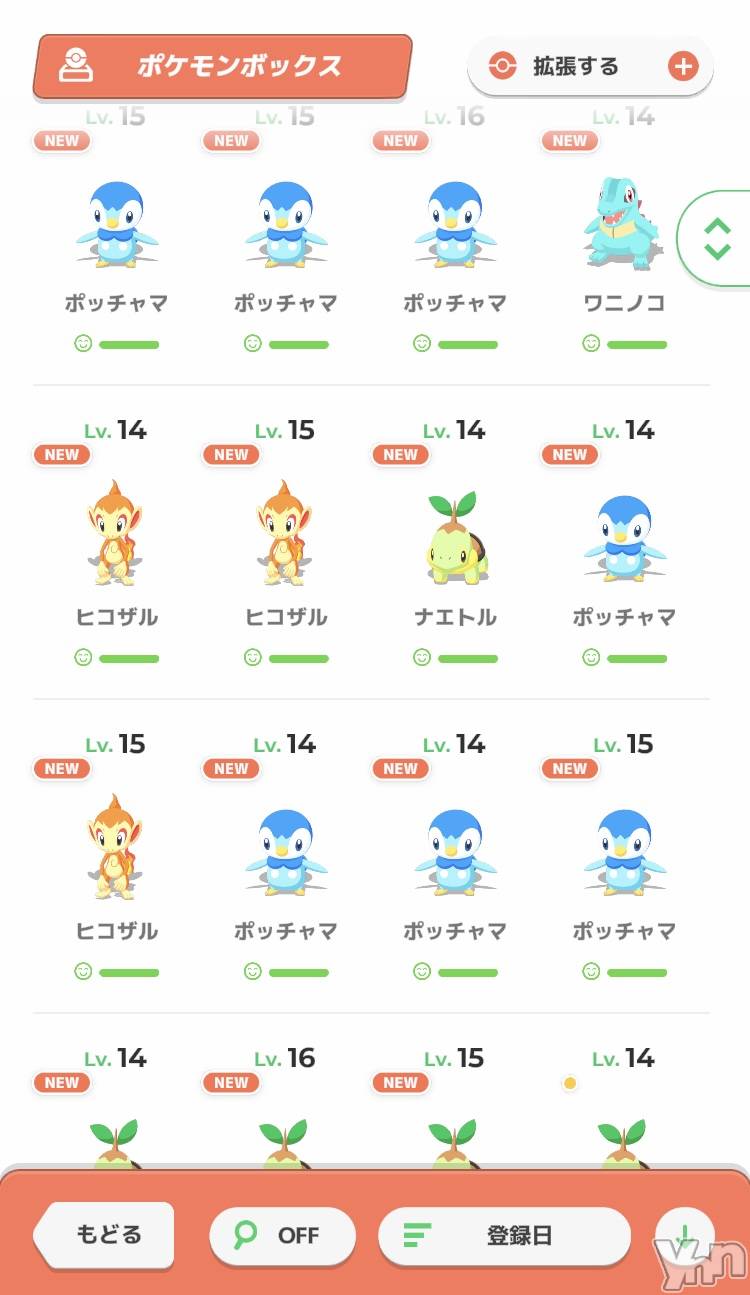
Task: Select the Lv.14 ヒコザル
Action: (117, 543)
